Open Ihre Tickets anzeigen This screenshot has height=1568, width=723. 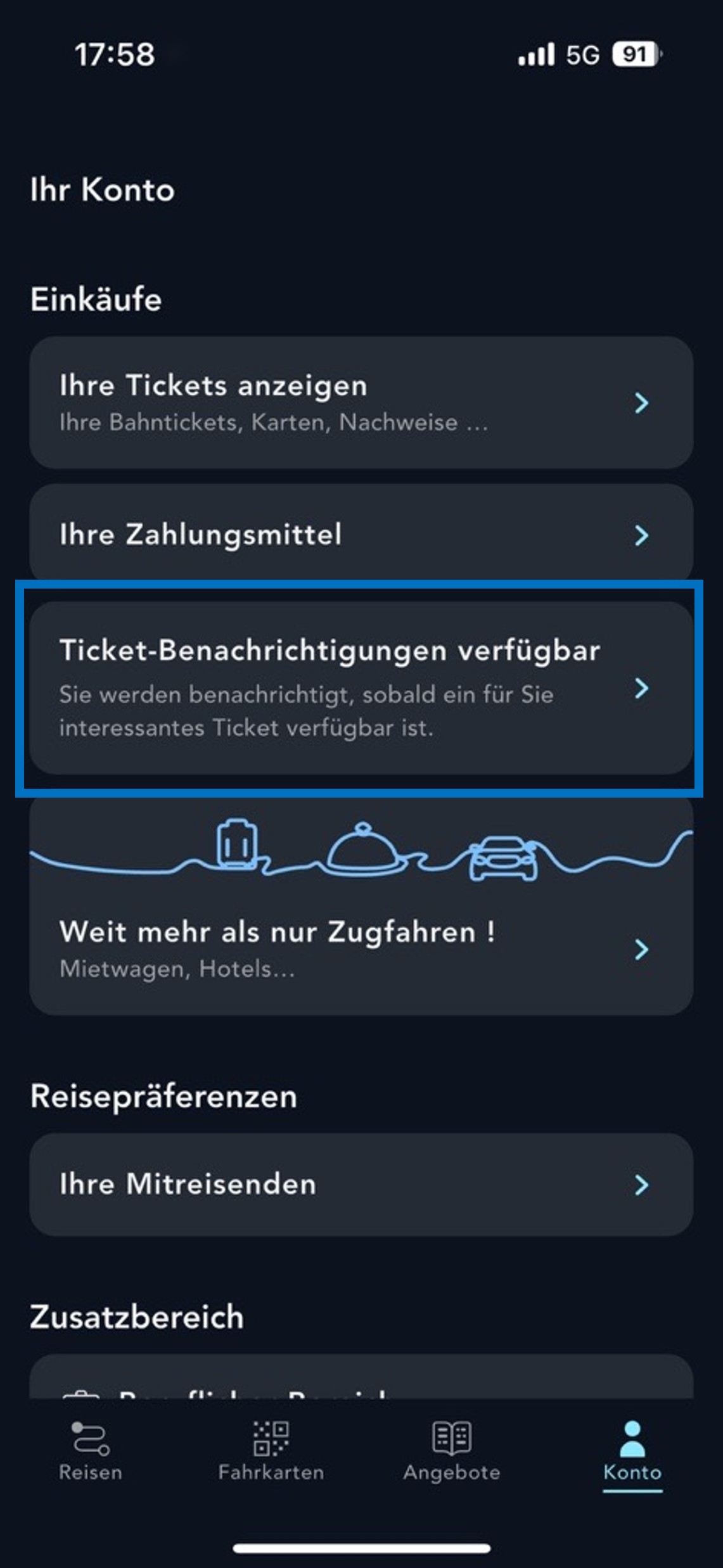click(x=361, y=403)
